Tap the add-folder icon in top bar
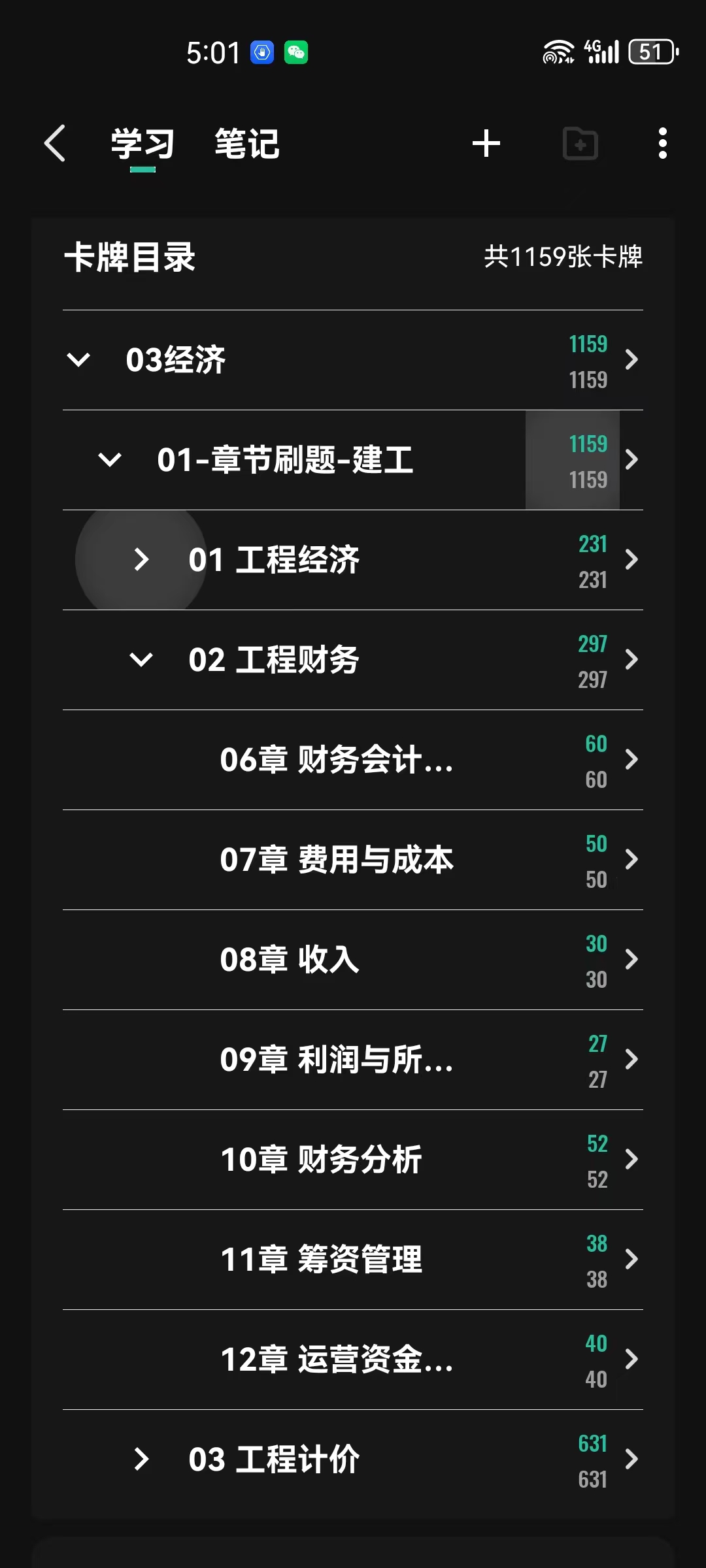This screenshot has width=706, height=1568. point(580,143)
